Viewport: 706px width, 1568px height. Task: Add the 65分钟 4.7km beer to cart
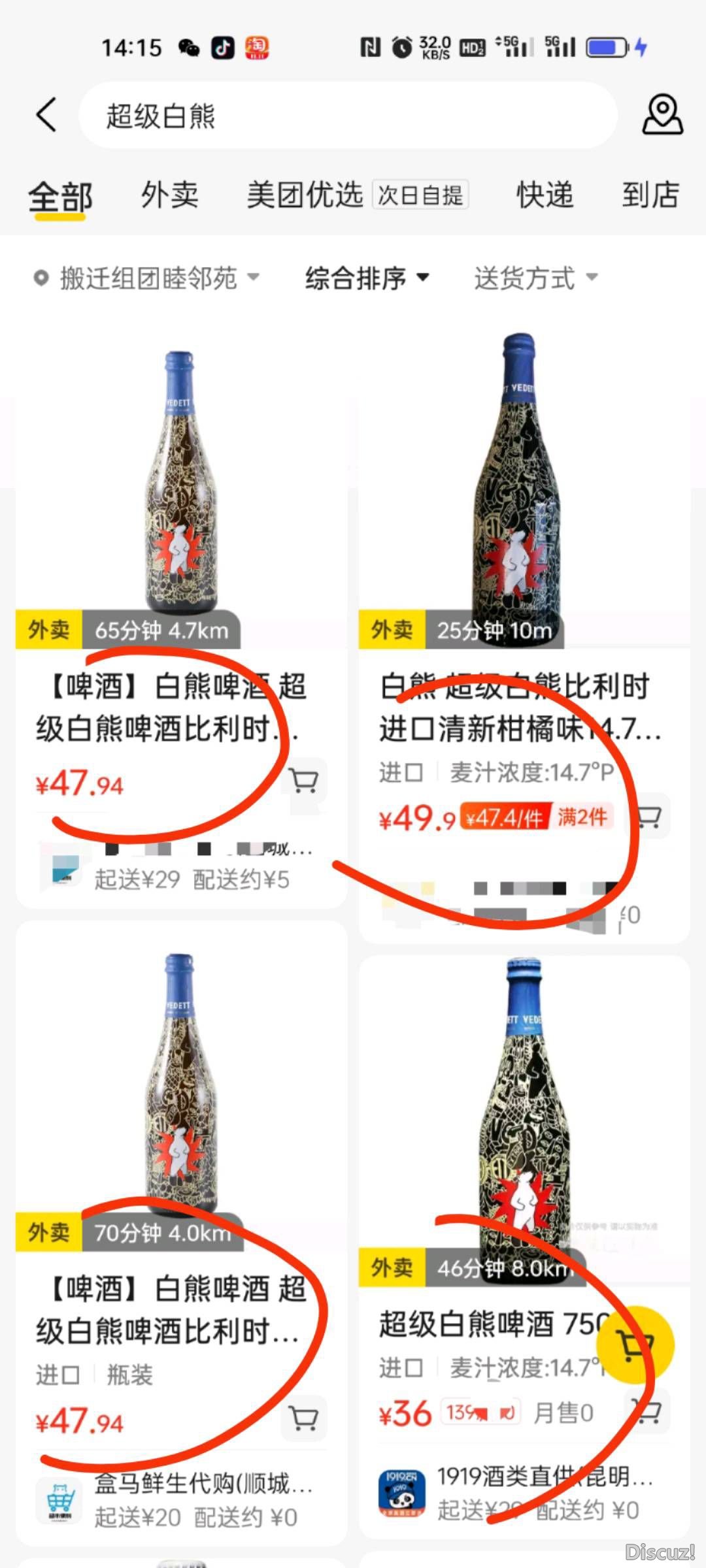click(303, 780)
